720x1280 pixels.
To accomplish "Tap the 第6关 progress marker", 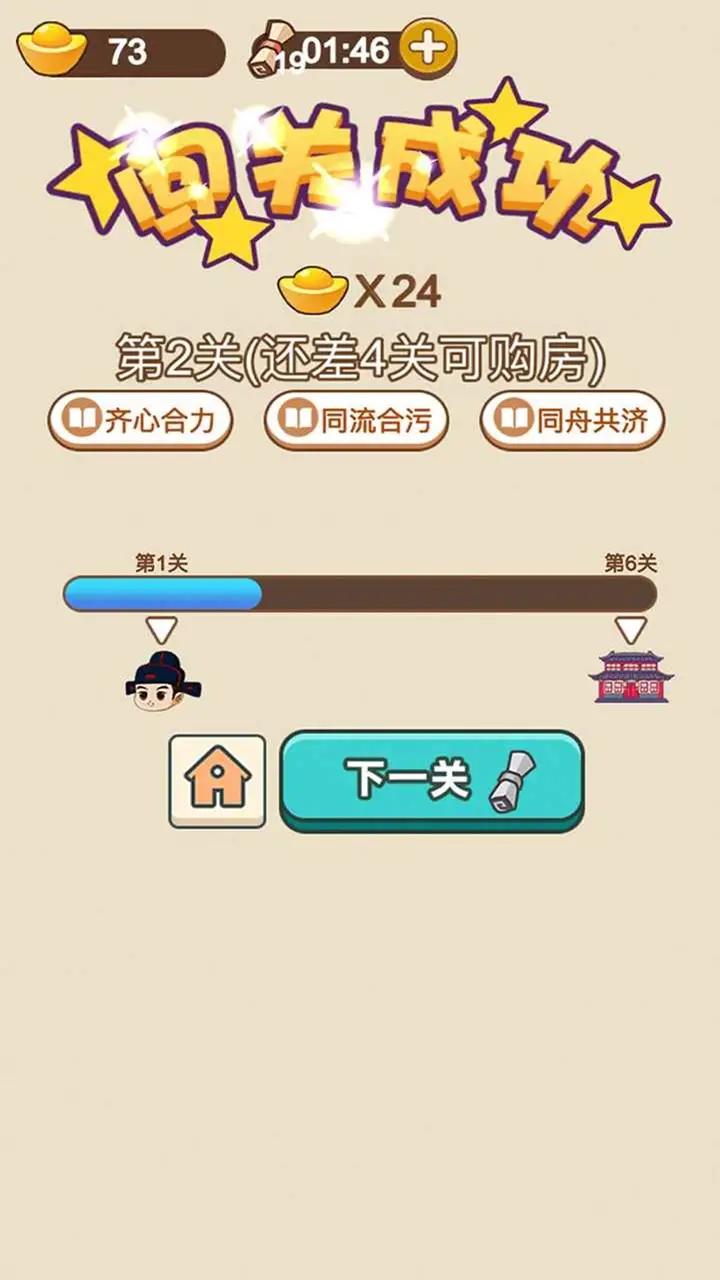I will (630, 562).
